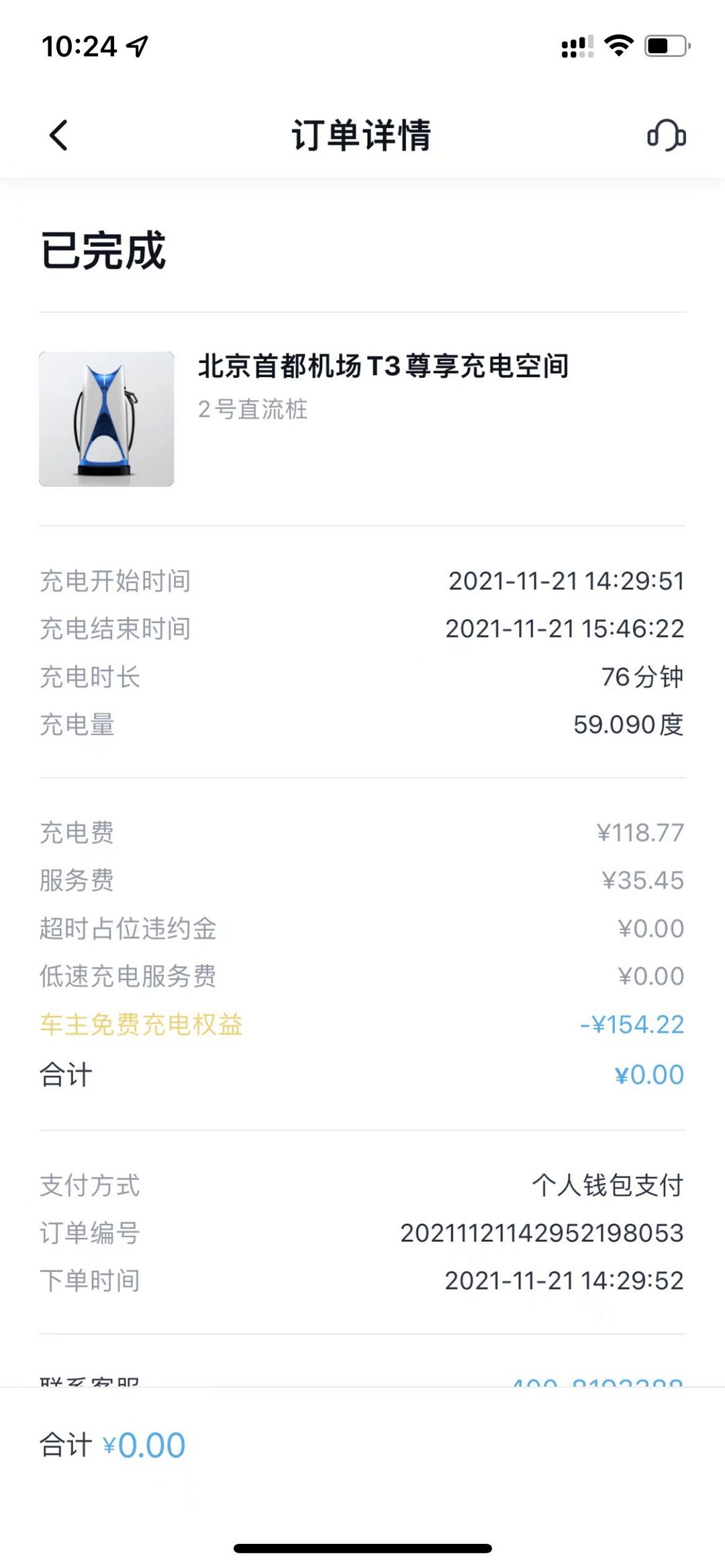The image size is (725, 1568).
Task: Open customer service headset icon
Action: point(666,136)
